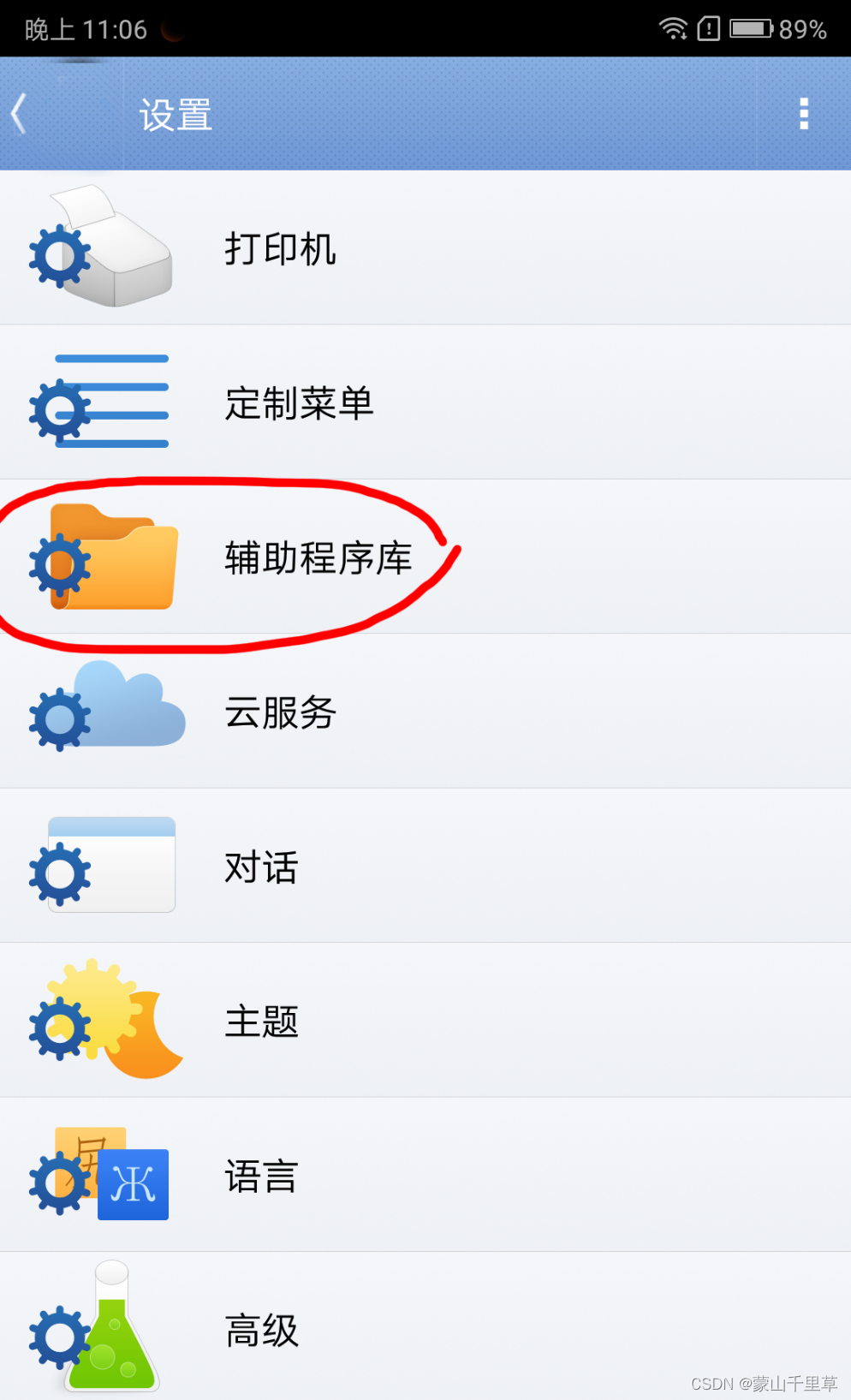This screenshot has height=1400, width=851.
Task: Choose the 主题 option
Action: pos(425,1021)
